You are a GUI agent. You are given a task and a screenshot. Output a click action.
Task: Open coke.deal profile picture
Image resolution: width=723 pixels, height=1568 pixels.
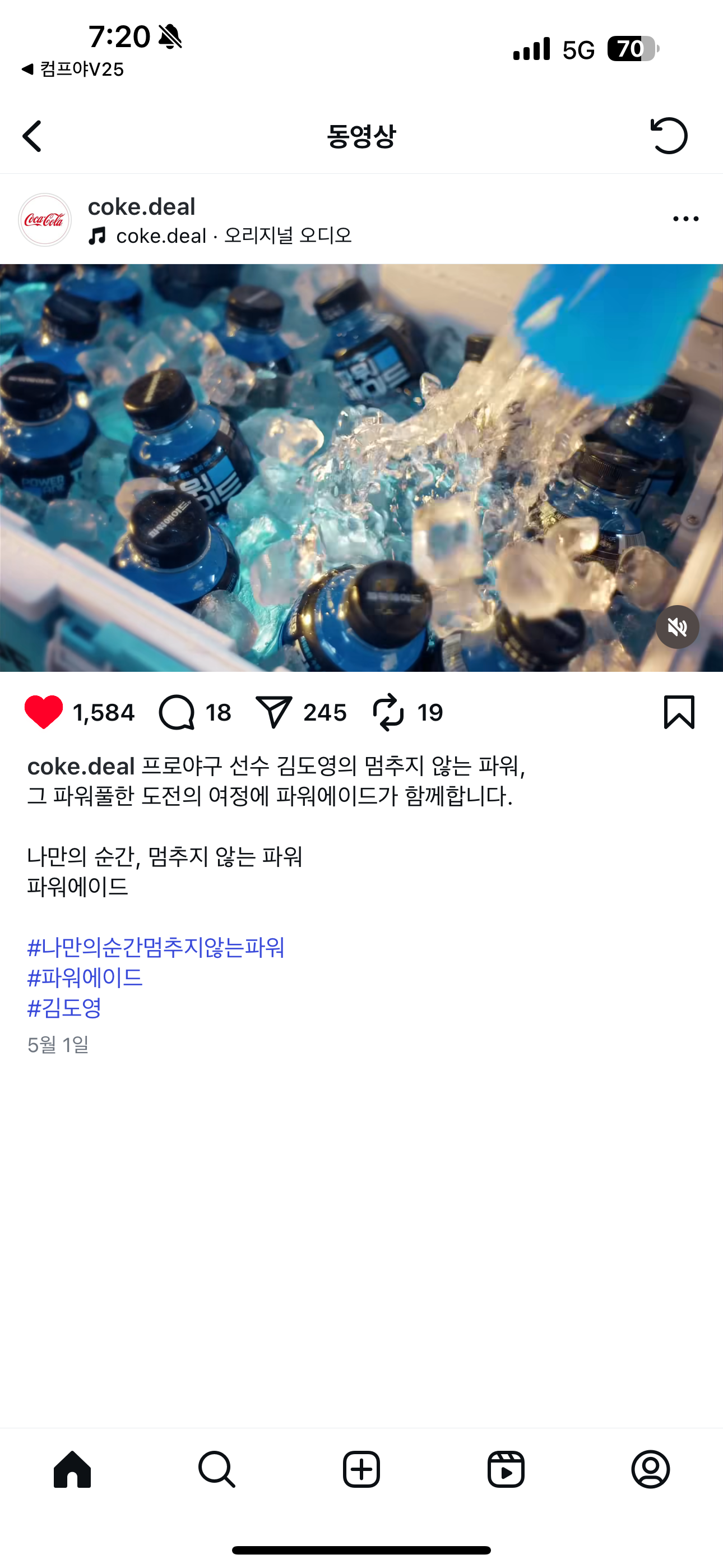(x=44, y=220)
